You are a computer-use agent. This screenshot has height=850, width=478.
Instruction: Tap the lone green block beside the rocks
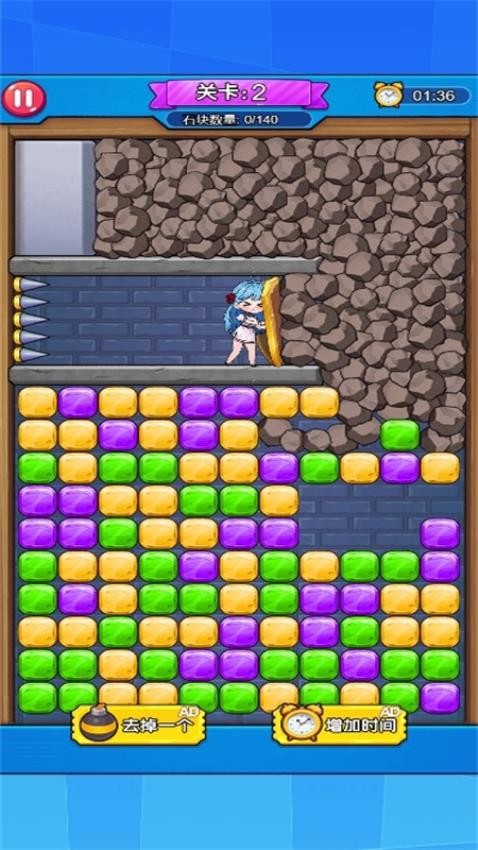pyautogui.click(x=400, y=435)
